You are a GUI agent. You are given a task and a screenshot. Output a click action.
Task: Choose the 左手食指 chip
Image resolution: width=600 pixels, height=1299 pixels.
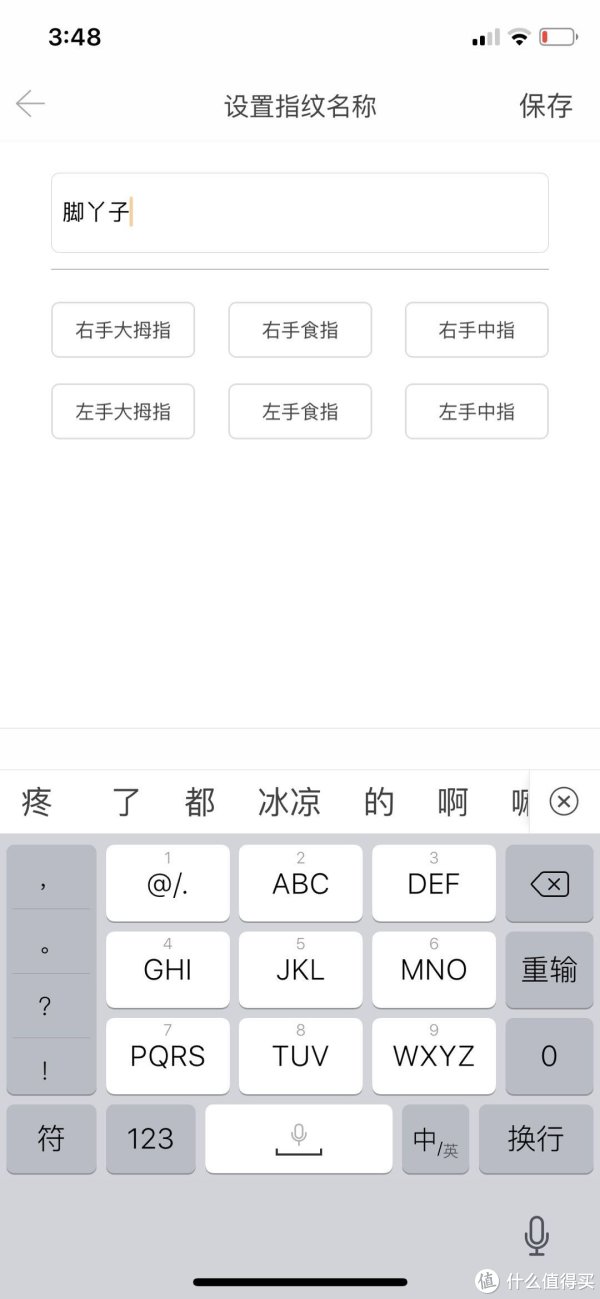[x=300, y=411]
